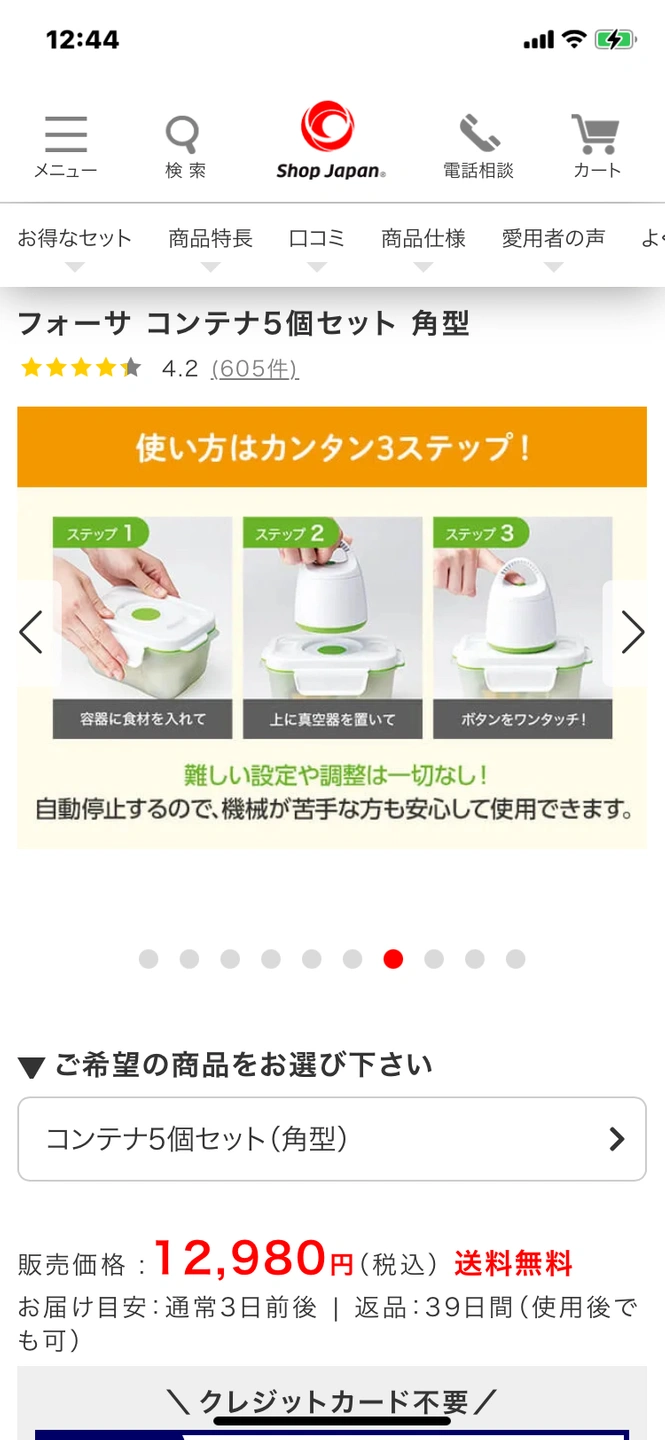Jump to 商品仕様 section
The height and width of the screenshot is (1440, 665).
click(423, 239)
